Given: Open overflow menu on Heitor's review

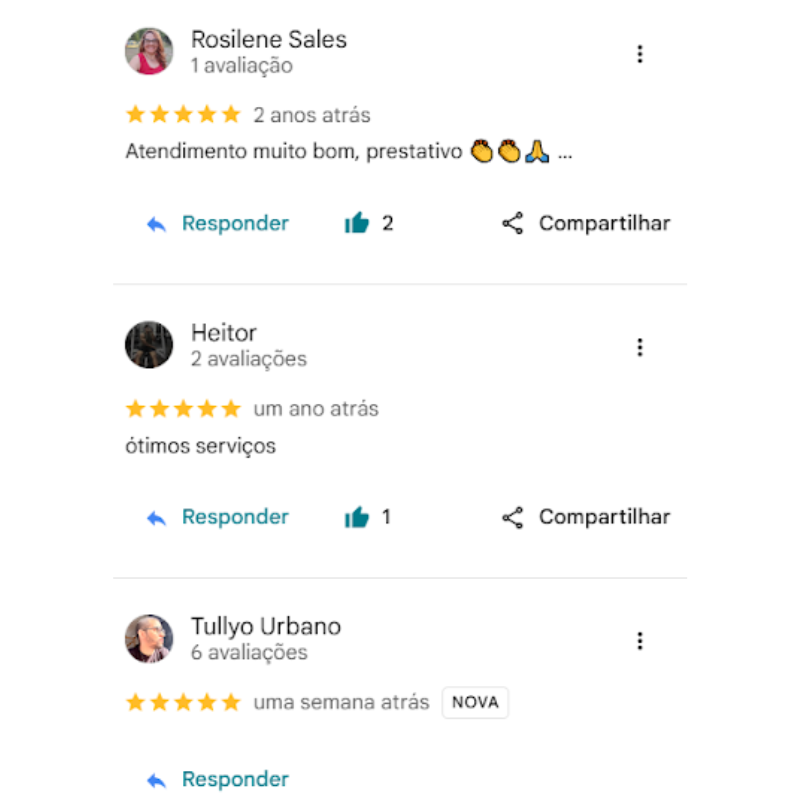Looking at the screenshot, I should coord(640,347).
